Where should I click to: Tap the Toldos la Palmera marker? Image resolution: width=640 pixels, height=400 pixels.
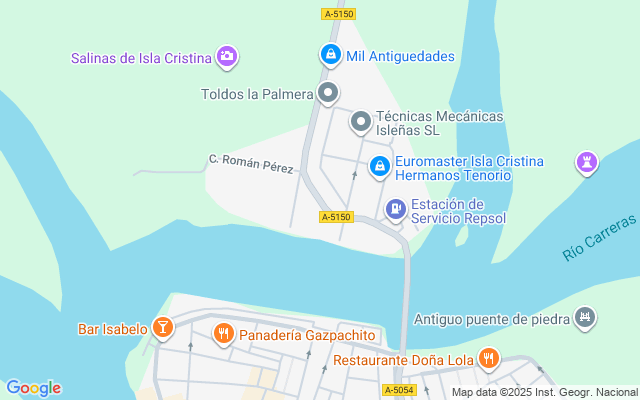click(328, 94)
